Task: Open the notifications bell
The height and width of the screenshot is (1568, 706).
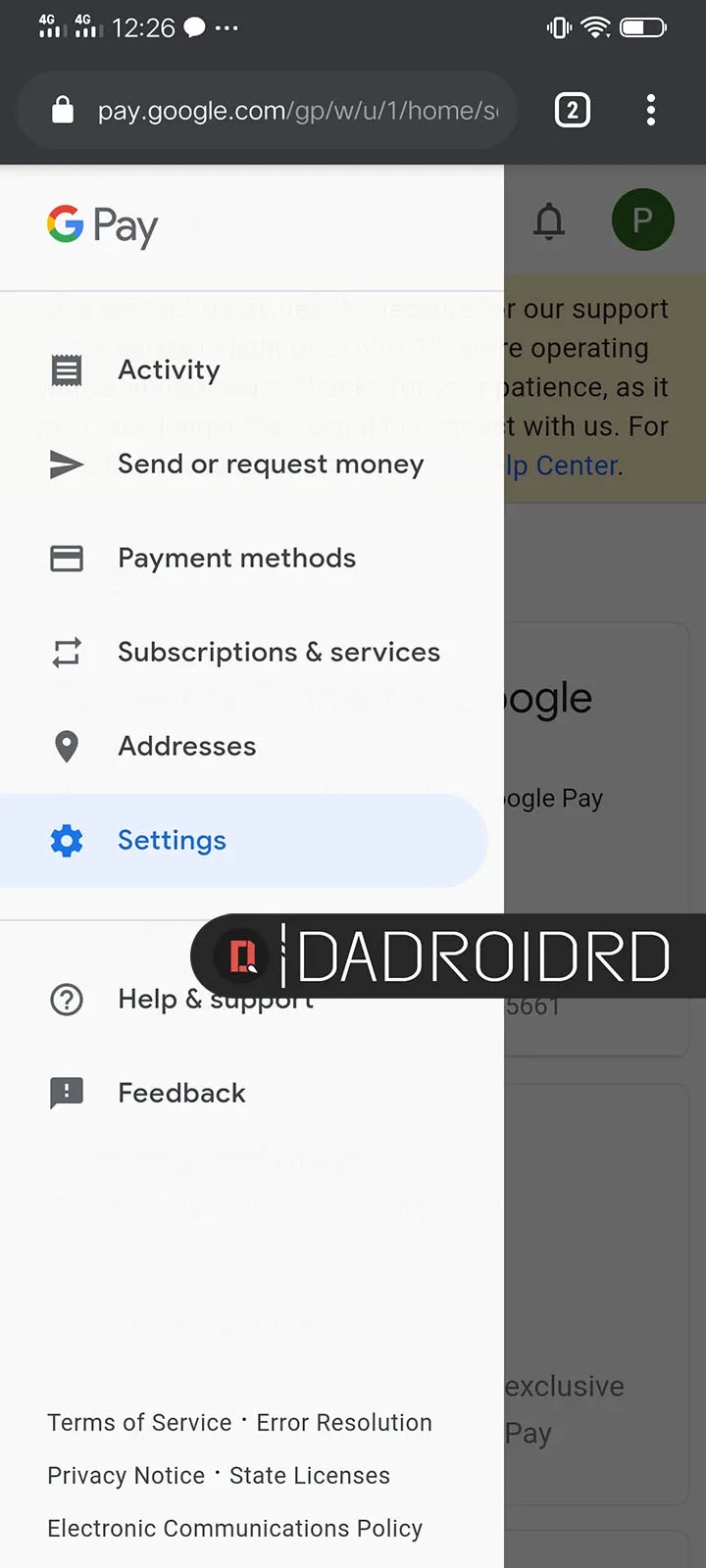Action: pos(549,221)
